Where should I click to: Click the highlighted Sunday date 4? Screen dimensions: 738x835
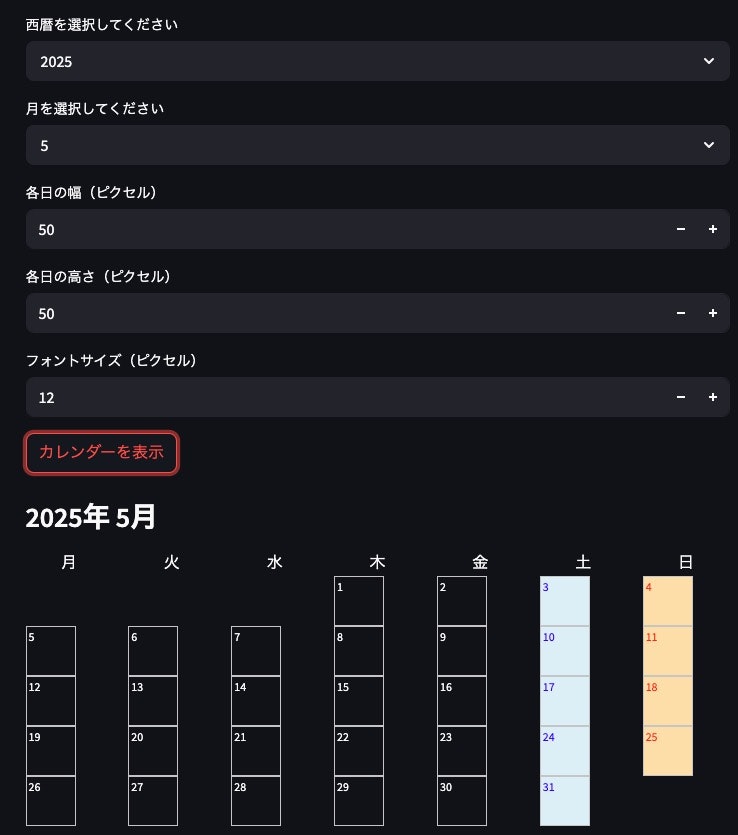click(667, 600)
